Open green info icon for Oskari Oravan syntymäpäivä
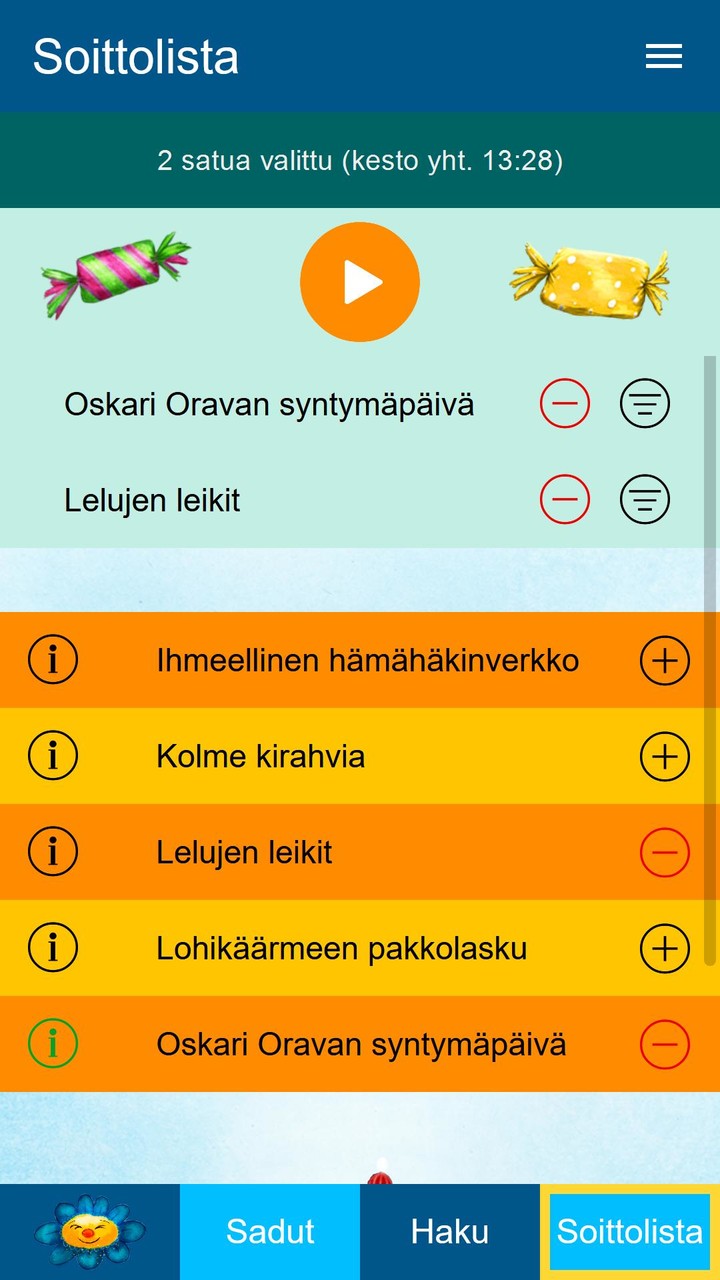Screen dimensions: 720x1280 tap(52, 1044)
